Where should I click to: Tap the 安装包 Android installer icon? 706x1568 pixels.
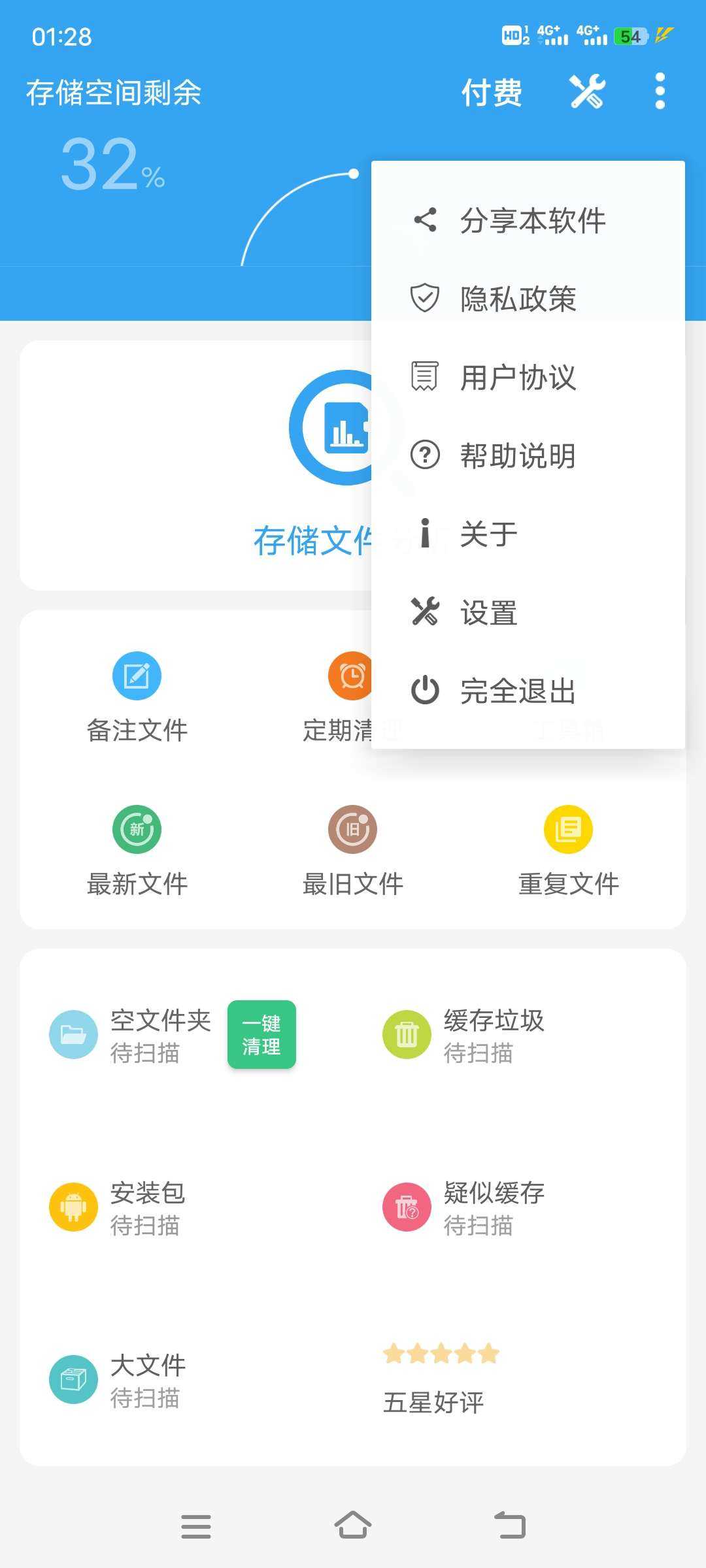point(74,1207)
